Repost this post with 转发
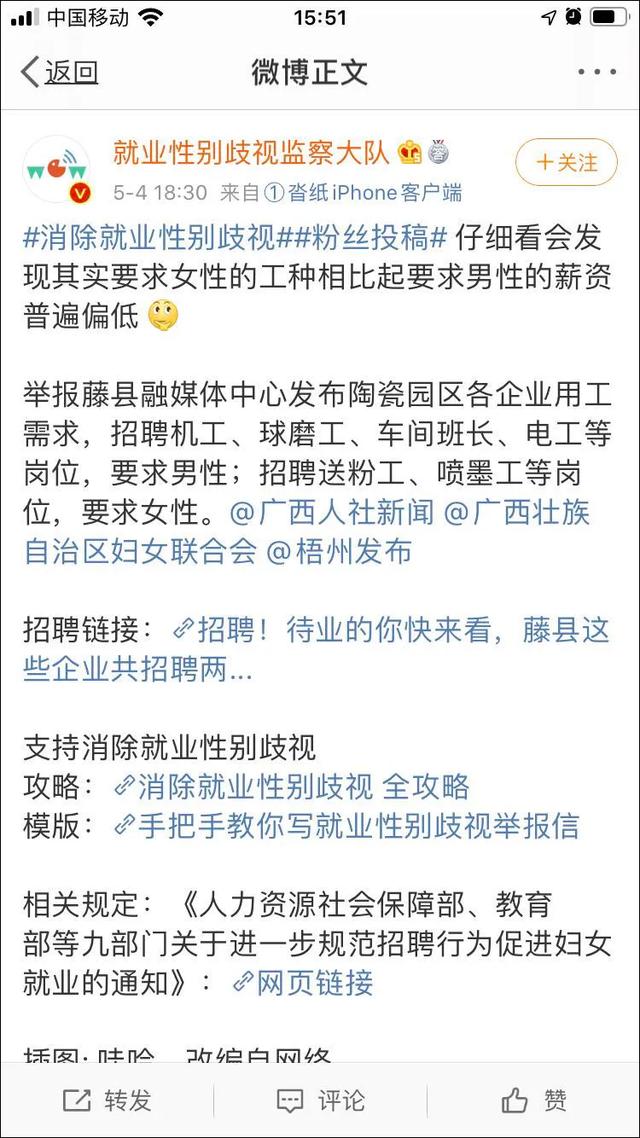Screen dimensions: 640x1138 [x=107, y=1101]
